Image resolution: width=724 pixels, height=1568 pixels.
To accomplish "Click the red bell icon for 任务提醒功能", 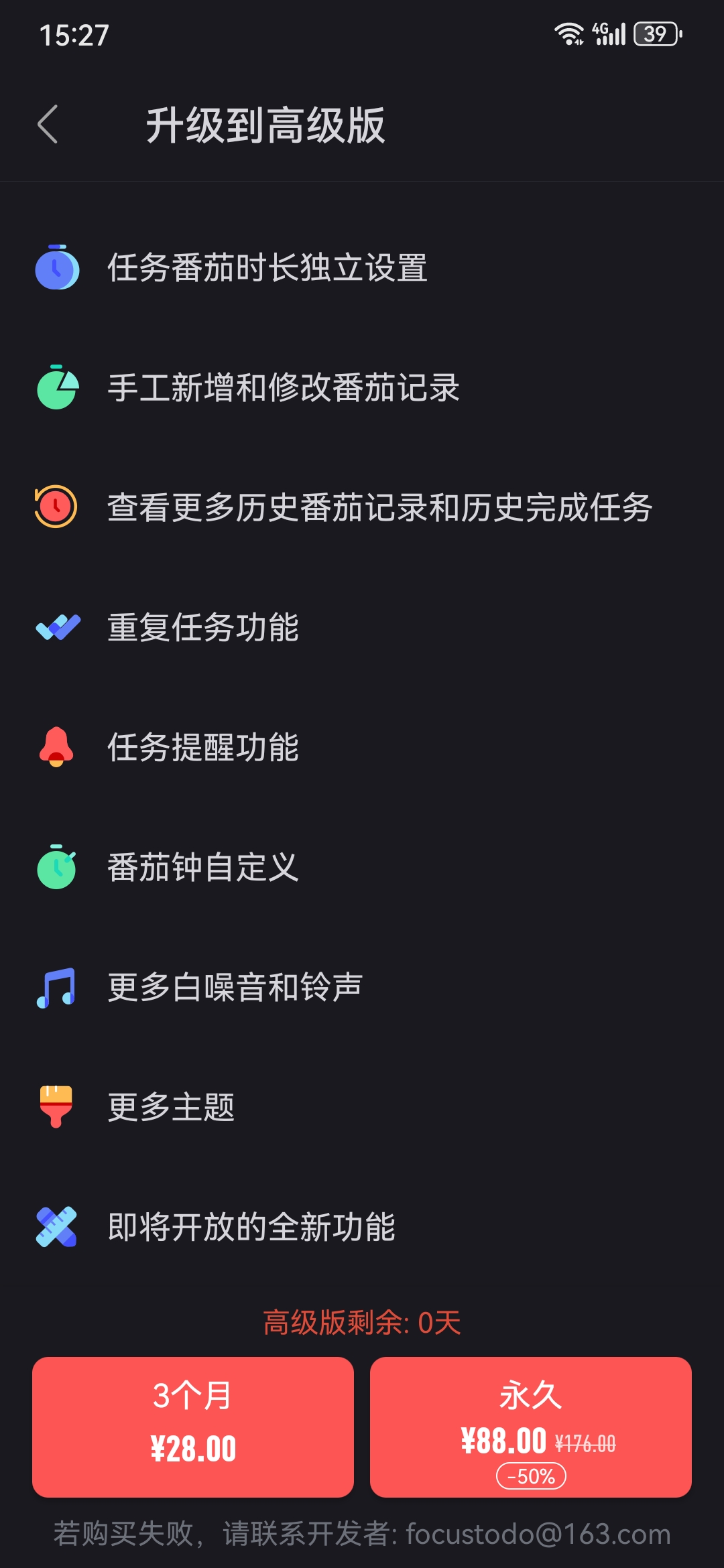I will click(x=57, y=746).
